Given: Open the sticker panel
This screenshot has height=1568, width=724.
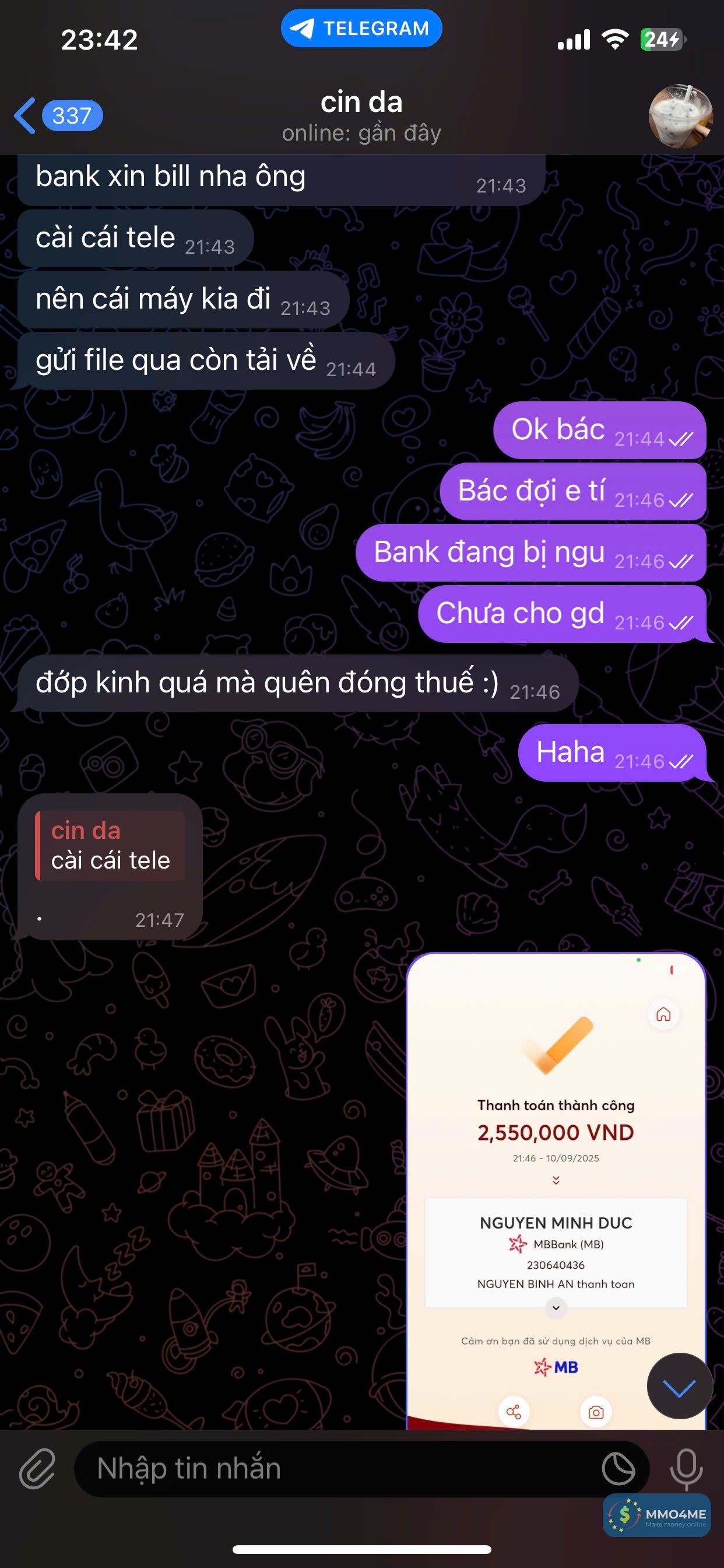Looking at the screenshot, I should (x=618, y=1469).
